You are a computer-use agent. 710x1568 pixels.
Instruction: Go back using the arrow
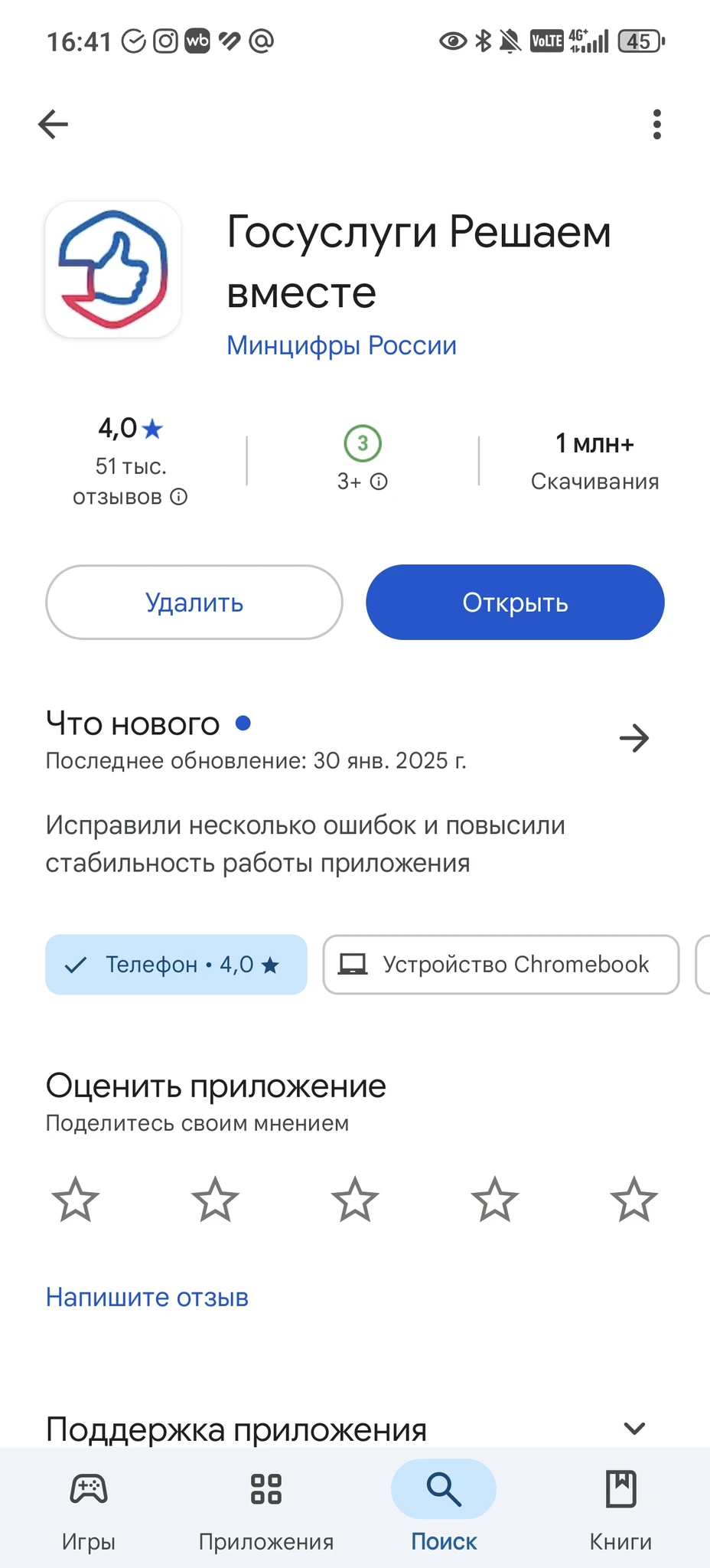tap(54, 124)
